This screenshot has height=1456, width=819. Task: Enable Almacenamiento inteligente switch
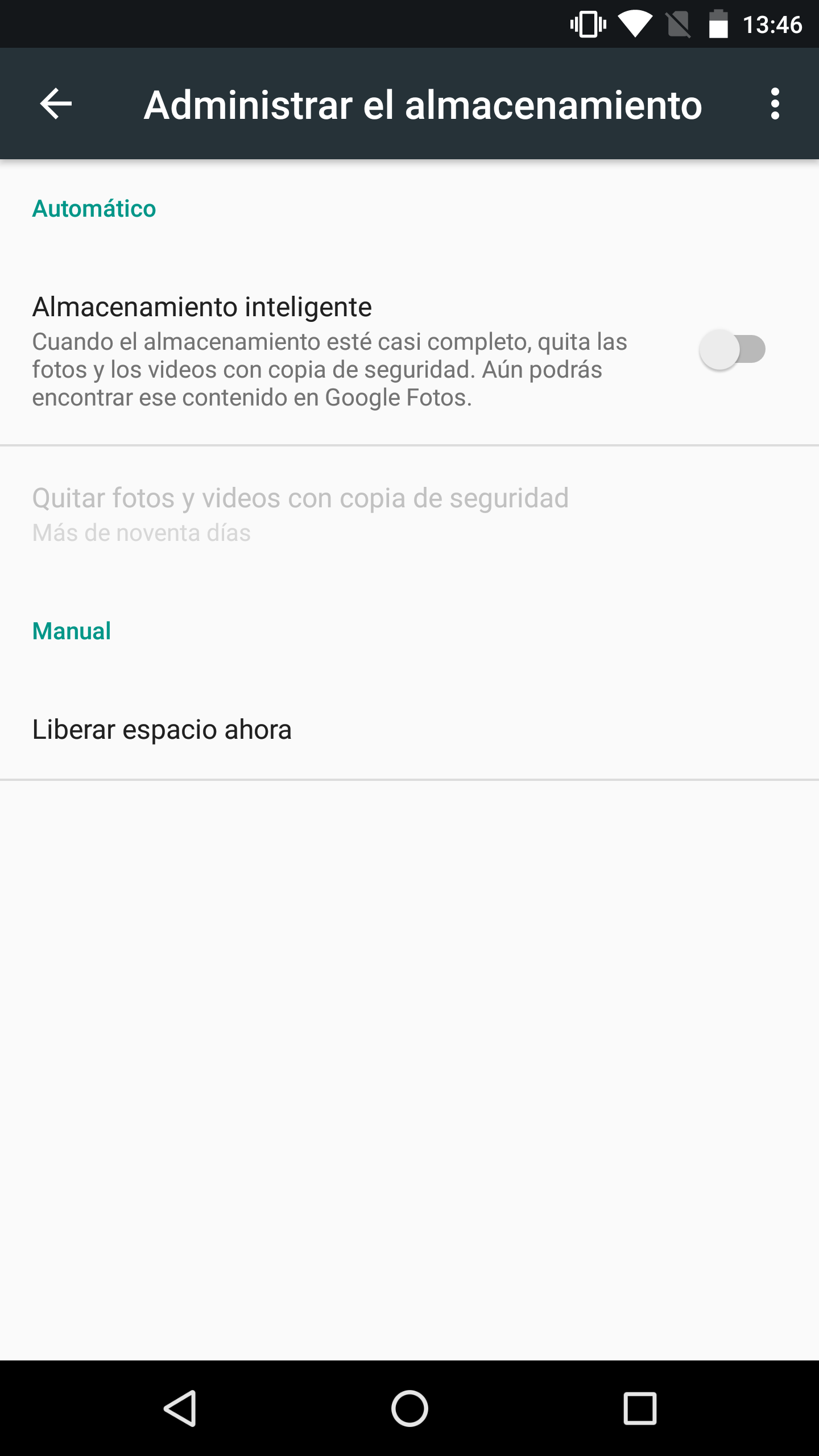tap(732, 349)
